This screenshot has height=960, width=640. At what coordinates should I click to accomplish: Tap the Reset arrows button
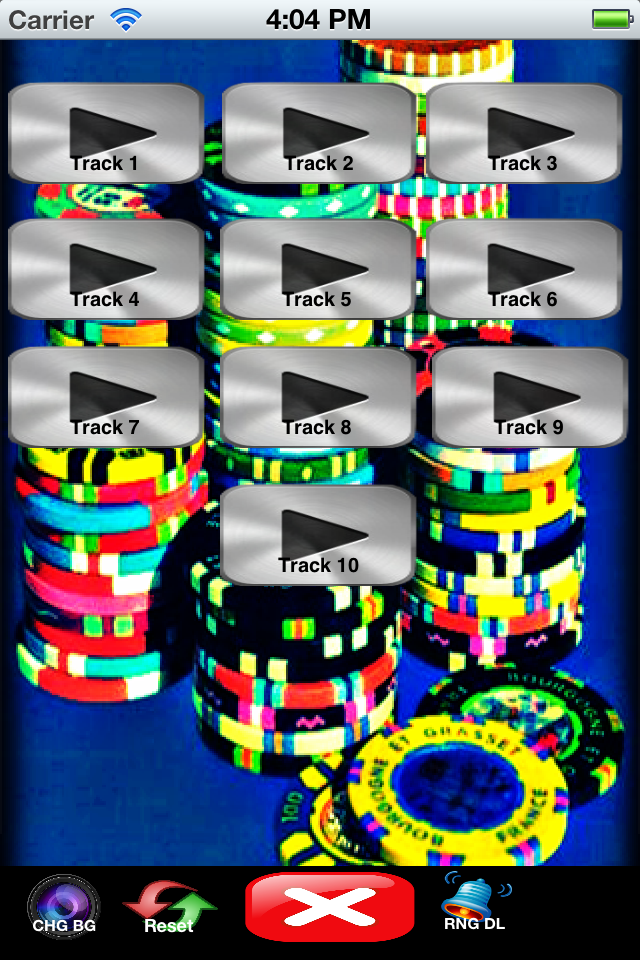point(169,908)
